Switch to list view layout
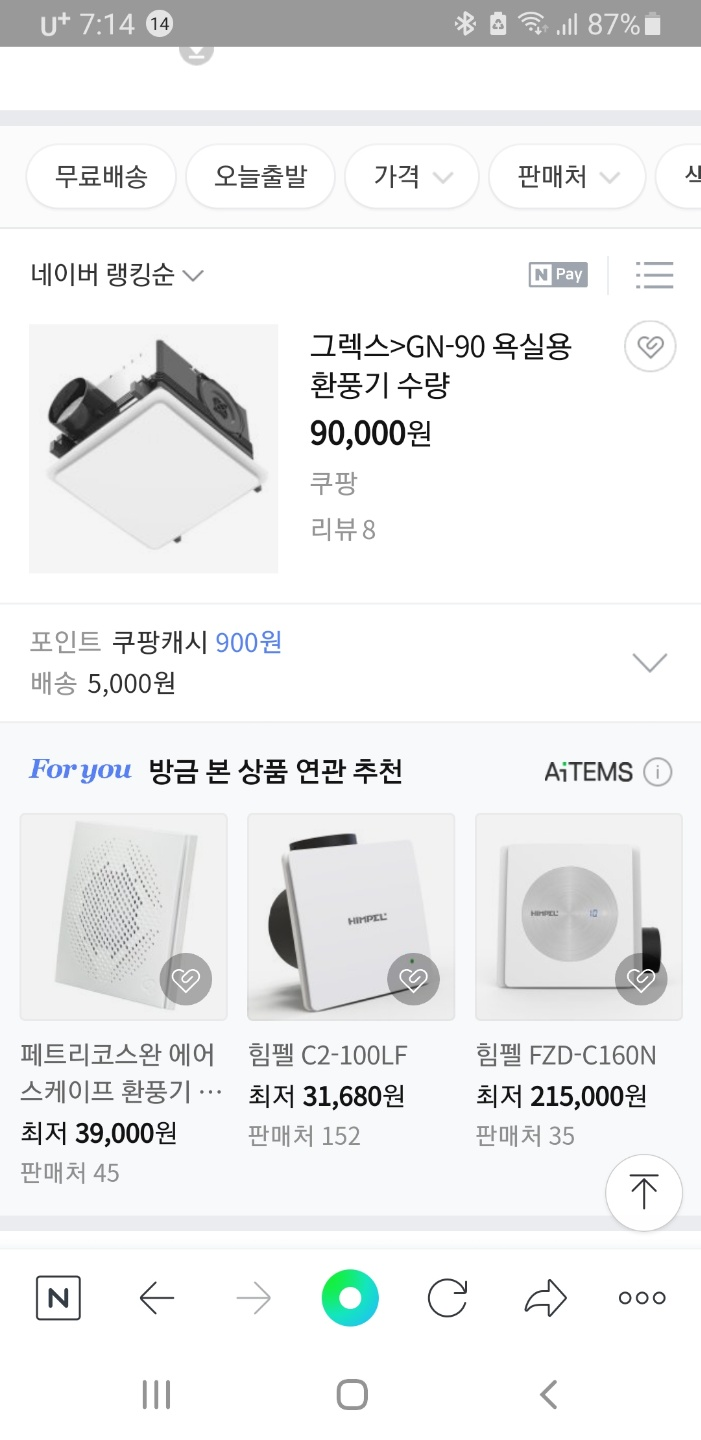701x1440 pixels. click(654, 274)
